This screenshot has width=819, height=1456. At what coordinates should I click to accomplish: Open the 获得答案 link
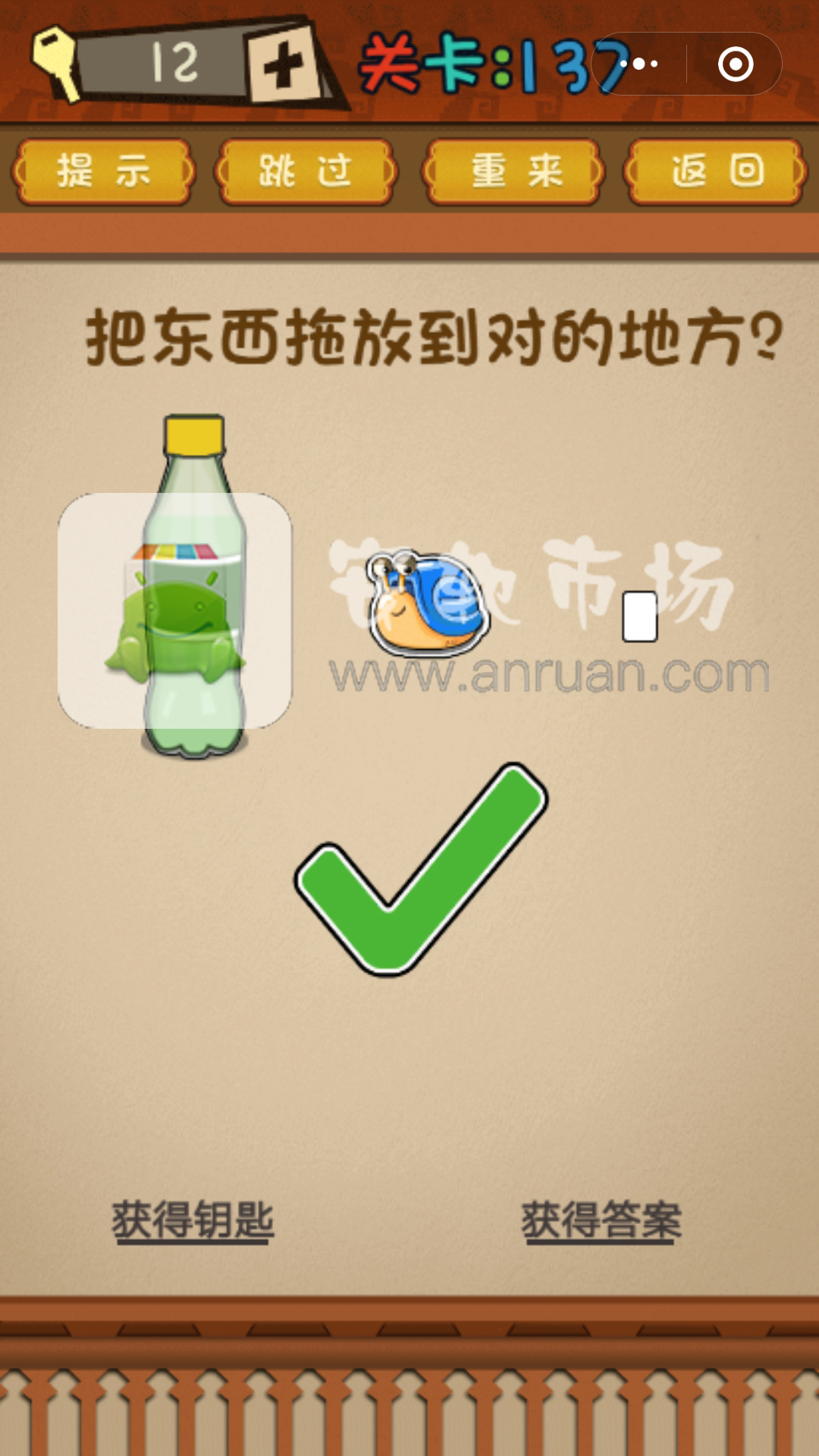click(x=601, y=1221)
